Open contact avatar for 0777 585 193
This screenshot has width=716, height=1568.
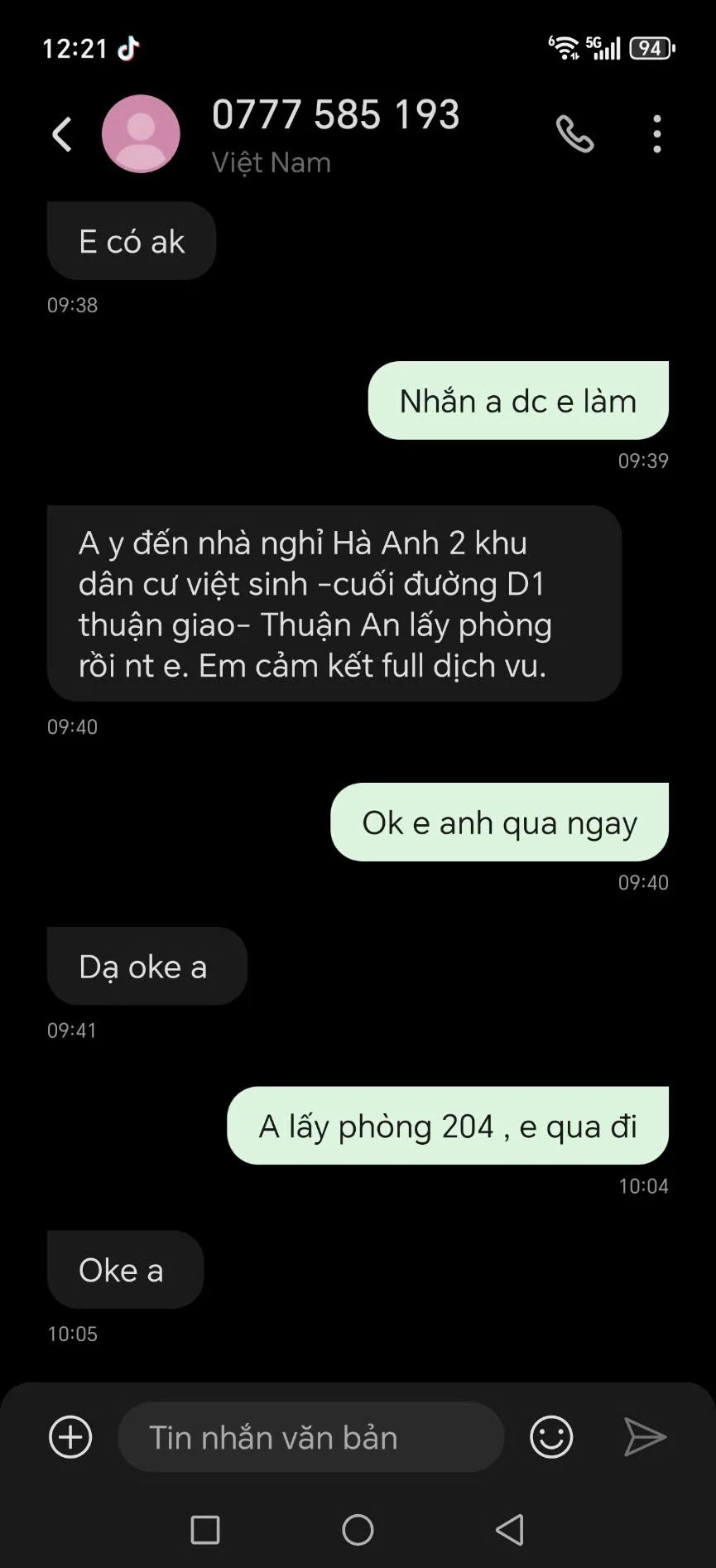[x=141, y=134]
